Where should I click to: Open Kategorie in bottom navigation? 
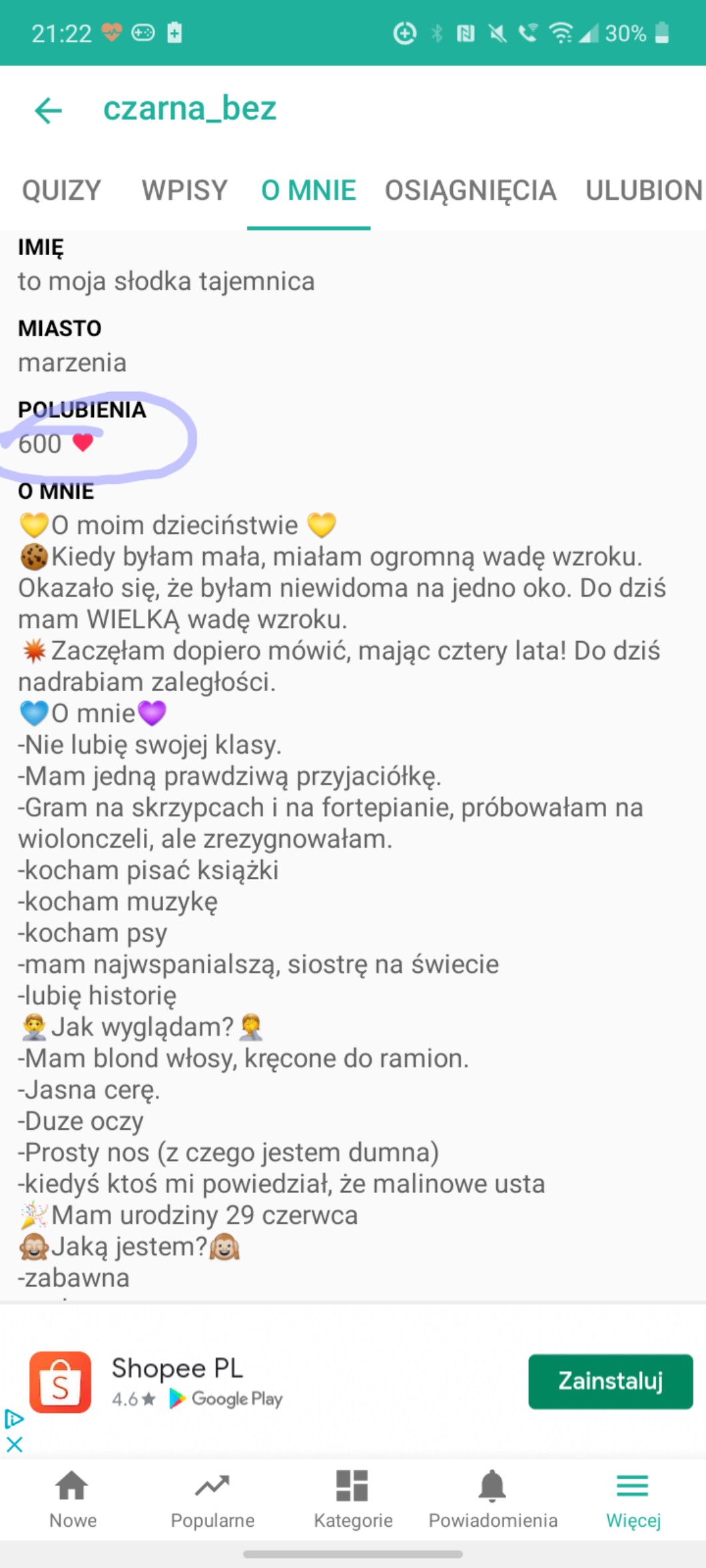(x=353, y=1499)
